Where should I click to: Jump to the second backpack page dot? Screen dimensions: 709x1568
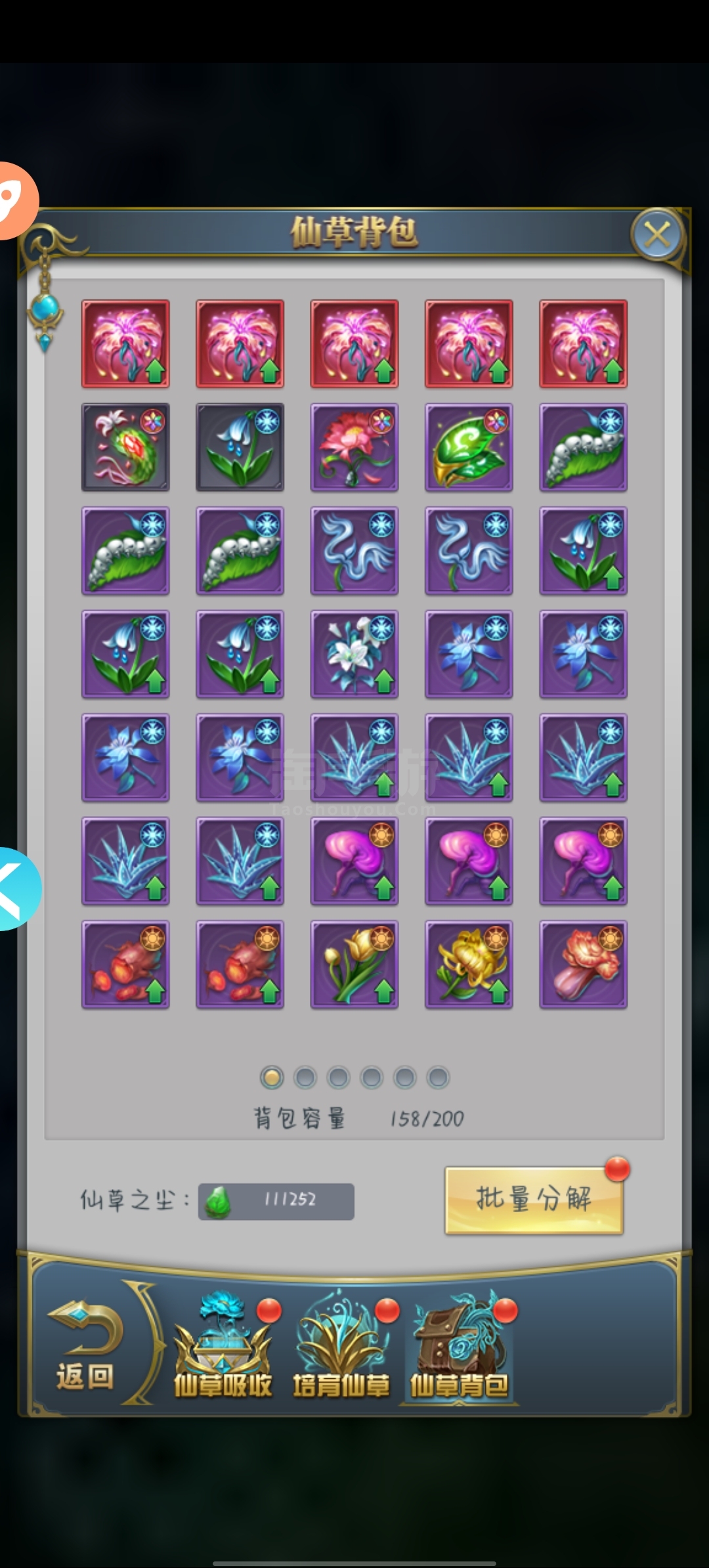coord(305,1078)
